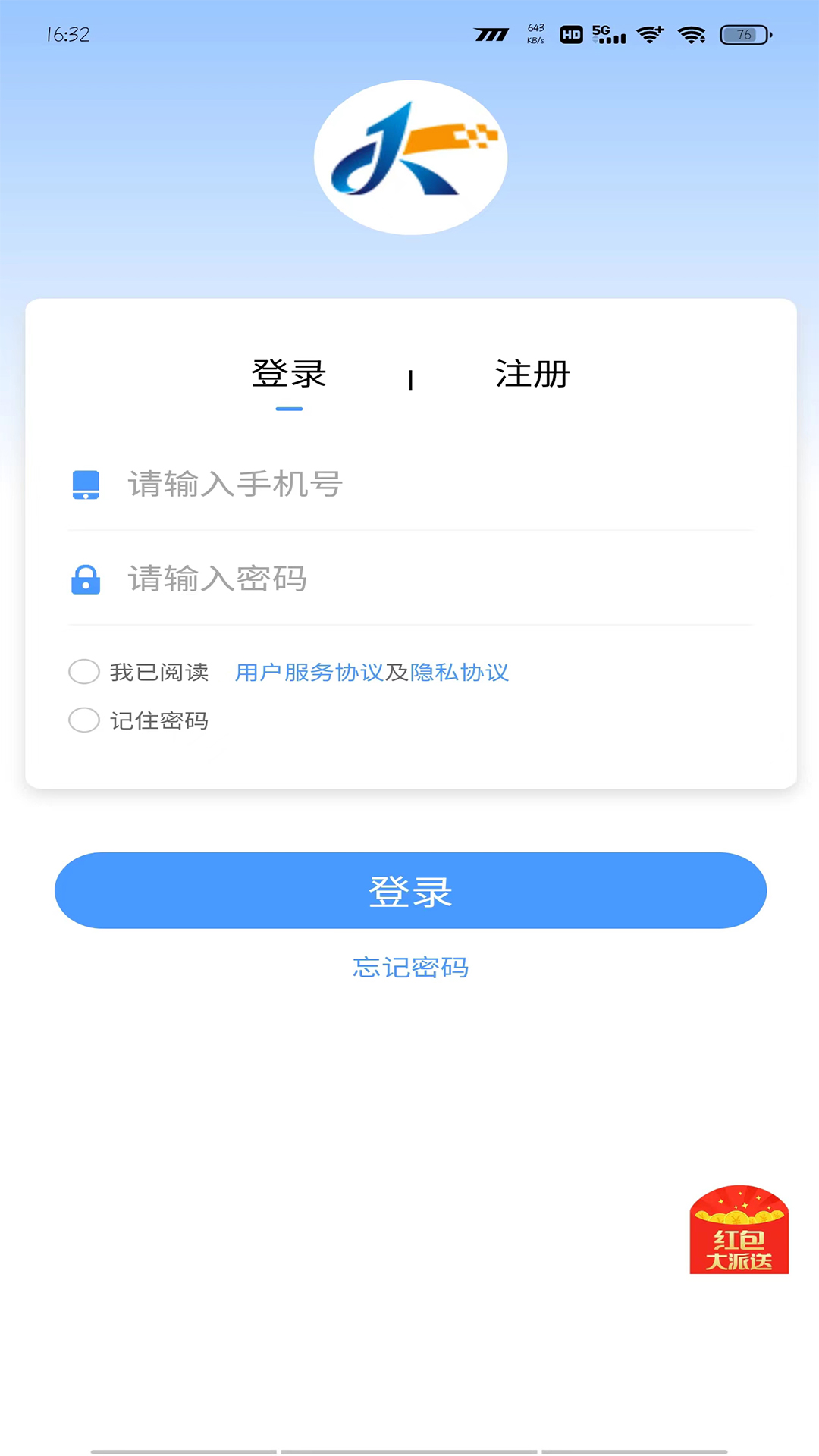Open the 红包大派送 red envelope promotion
The height and width of the screenshot is (1456, 819).
[739, 1228]
